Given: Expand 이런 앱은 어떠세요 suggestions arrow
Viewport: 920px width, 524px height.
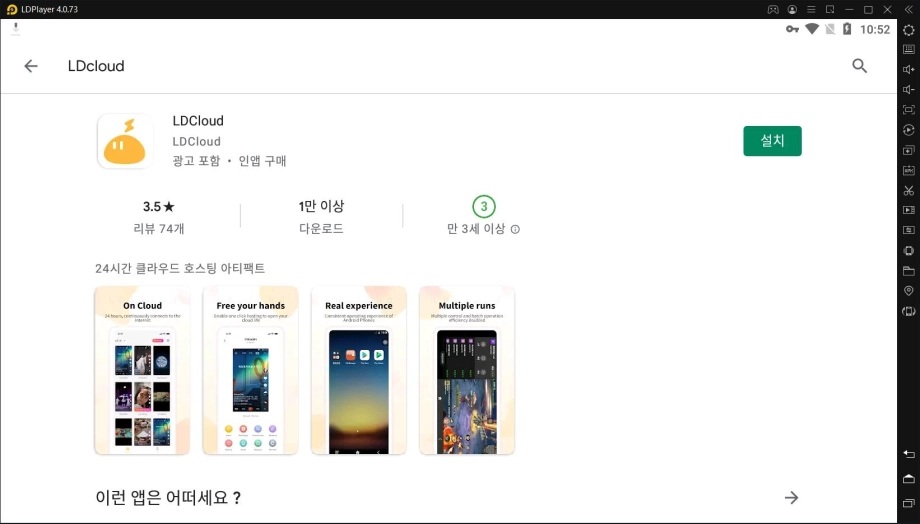Looking at the screenshot, I should click(791, 497).
